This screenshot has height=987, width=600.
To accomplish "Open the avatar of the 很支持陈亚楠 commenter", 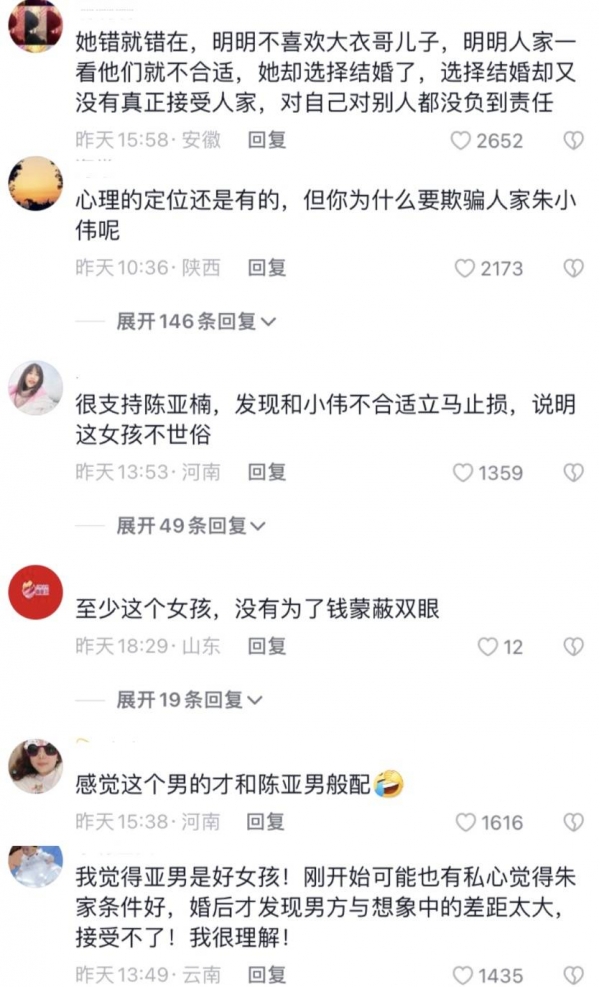I will click(35, 387).
